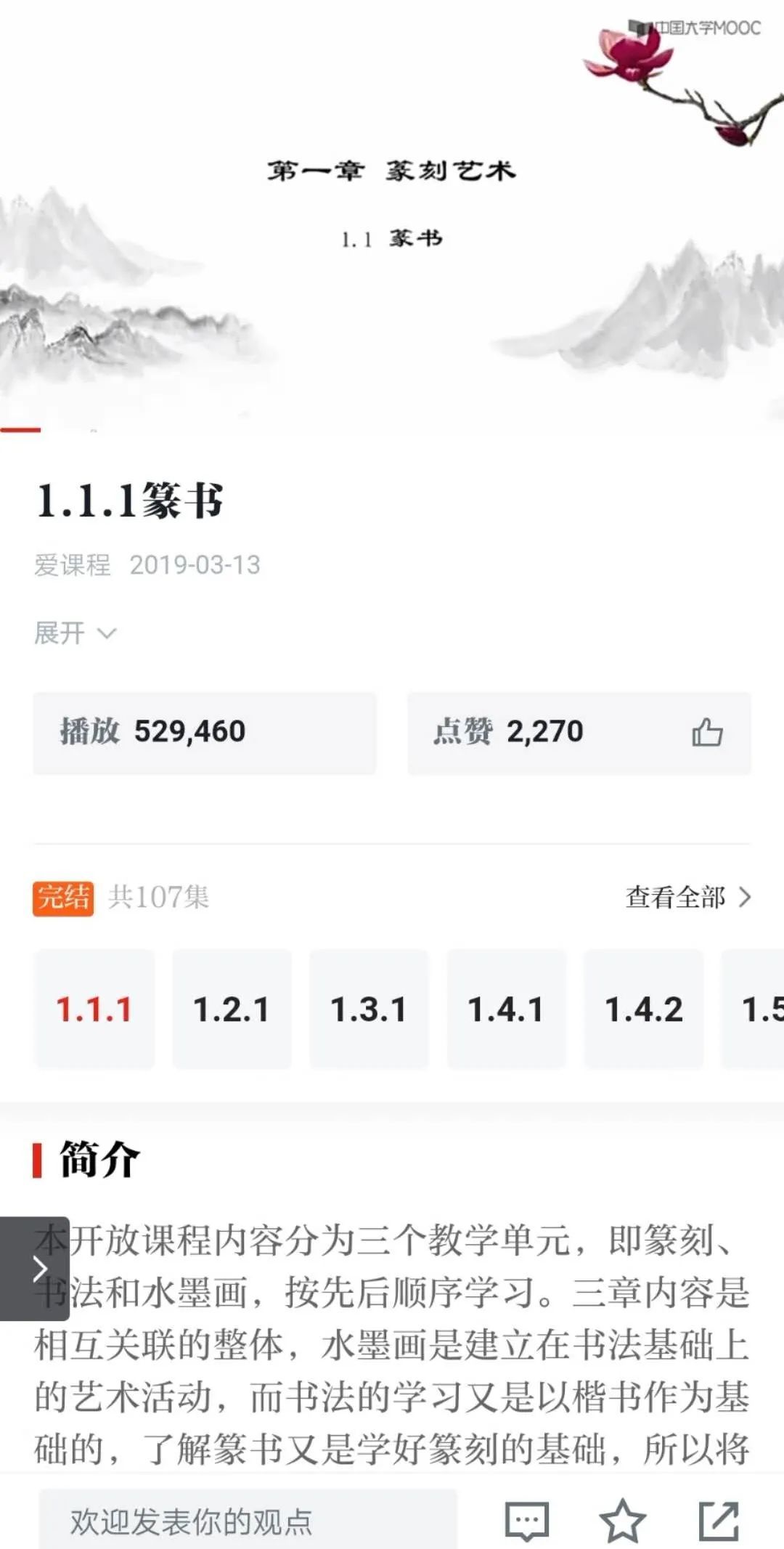Select episode 1.4.1
The image size is (784, 1549).
(x=506, y=1009)
